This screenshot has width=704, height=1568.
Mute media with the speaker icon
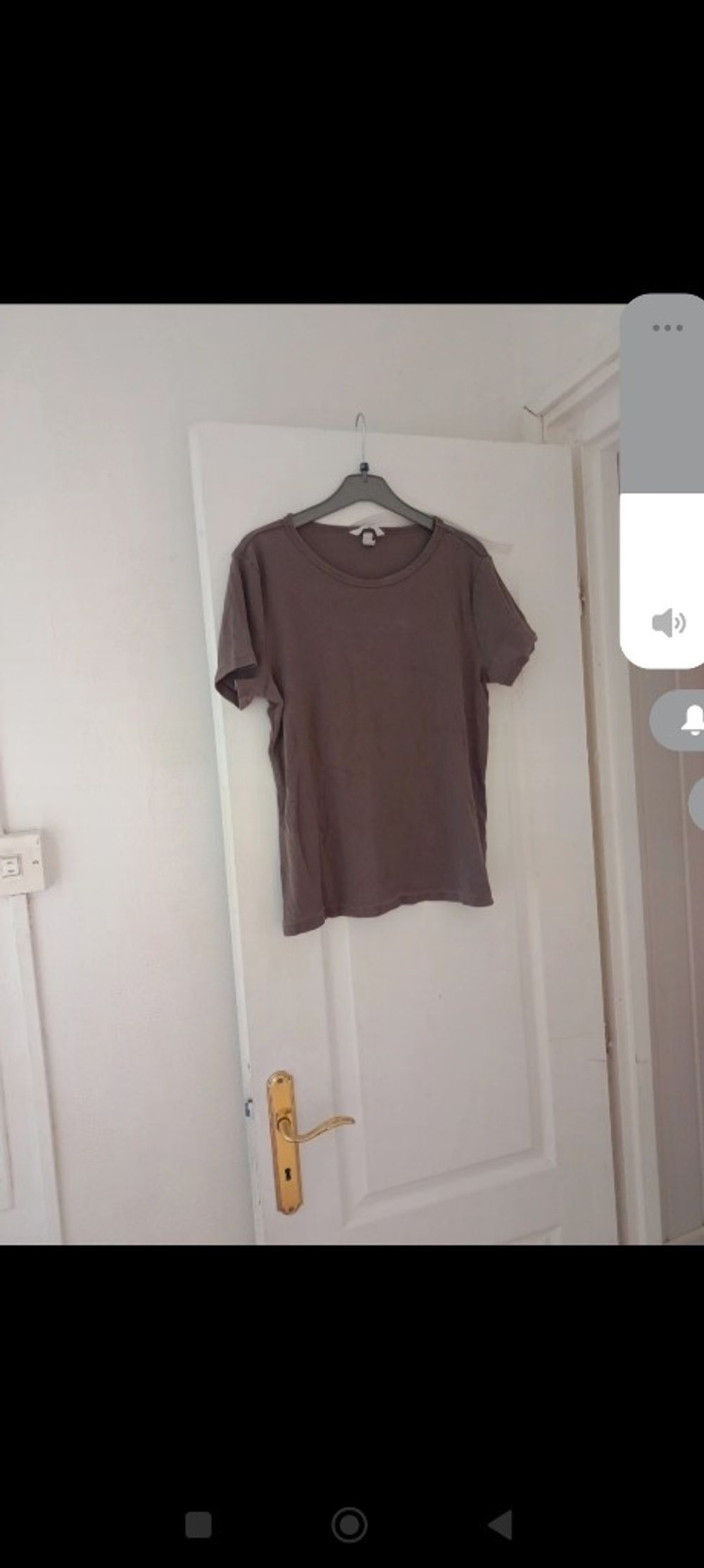click(x=668, y=623)
